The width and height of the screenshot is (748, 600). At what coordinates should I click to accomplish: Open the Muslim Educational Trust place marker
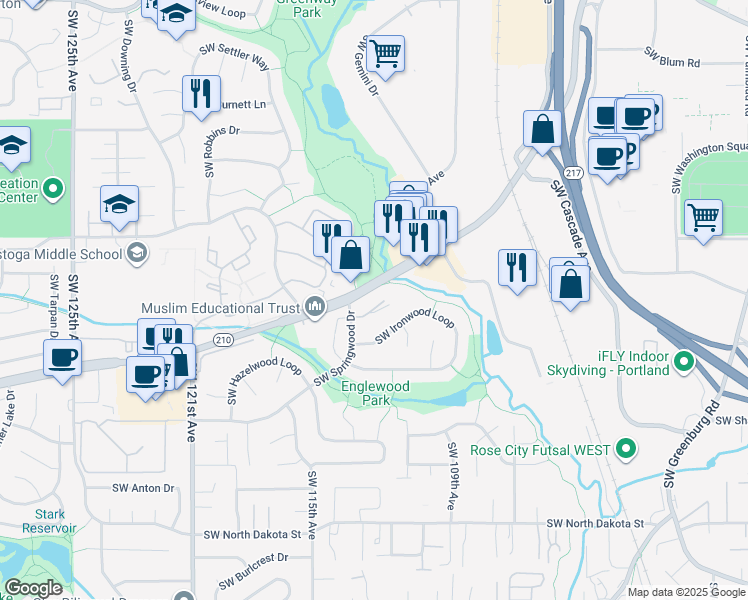(316, 306)
